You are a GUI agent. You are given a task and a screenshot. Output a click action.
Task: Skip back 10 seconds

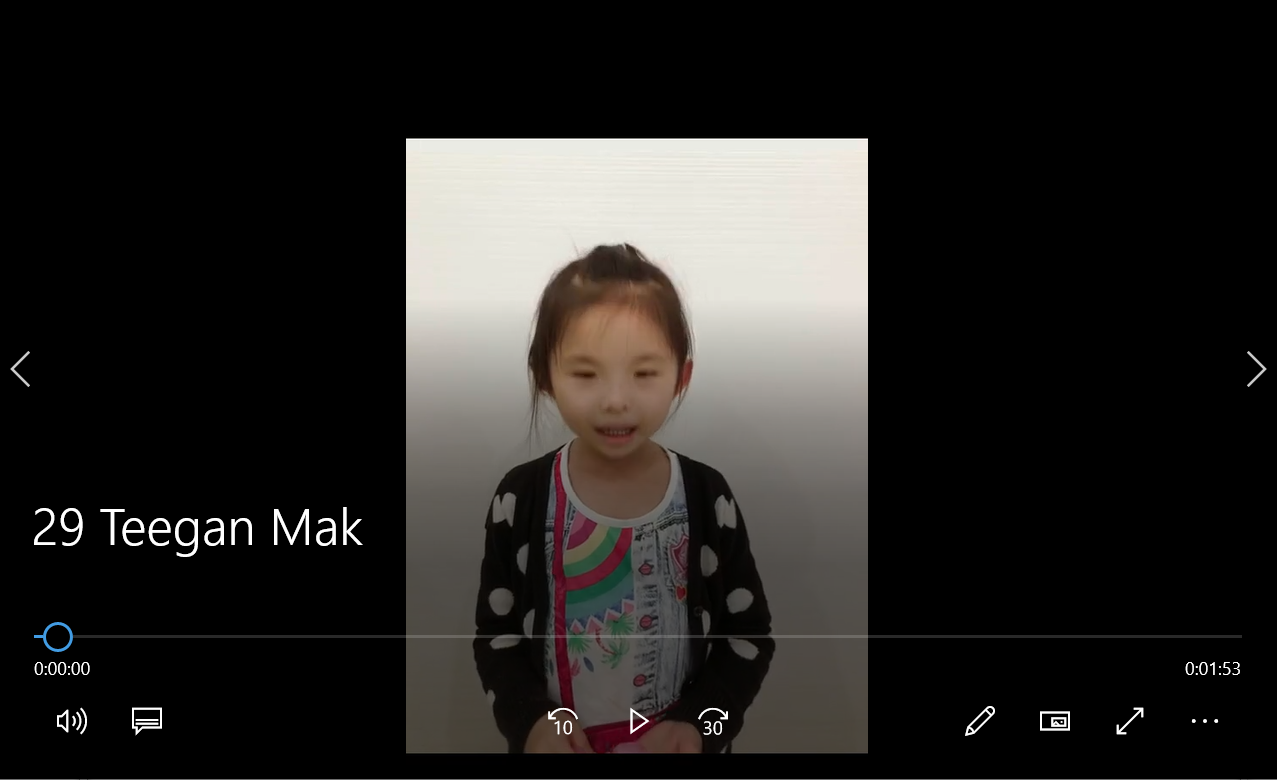coord(563,721)
